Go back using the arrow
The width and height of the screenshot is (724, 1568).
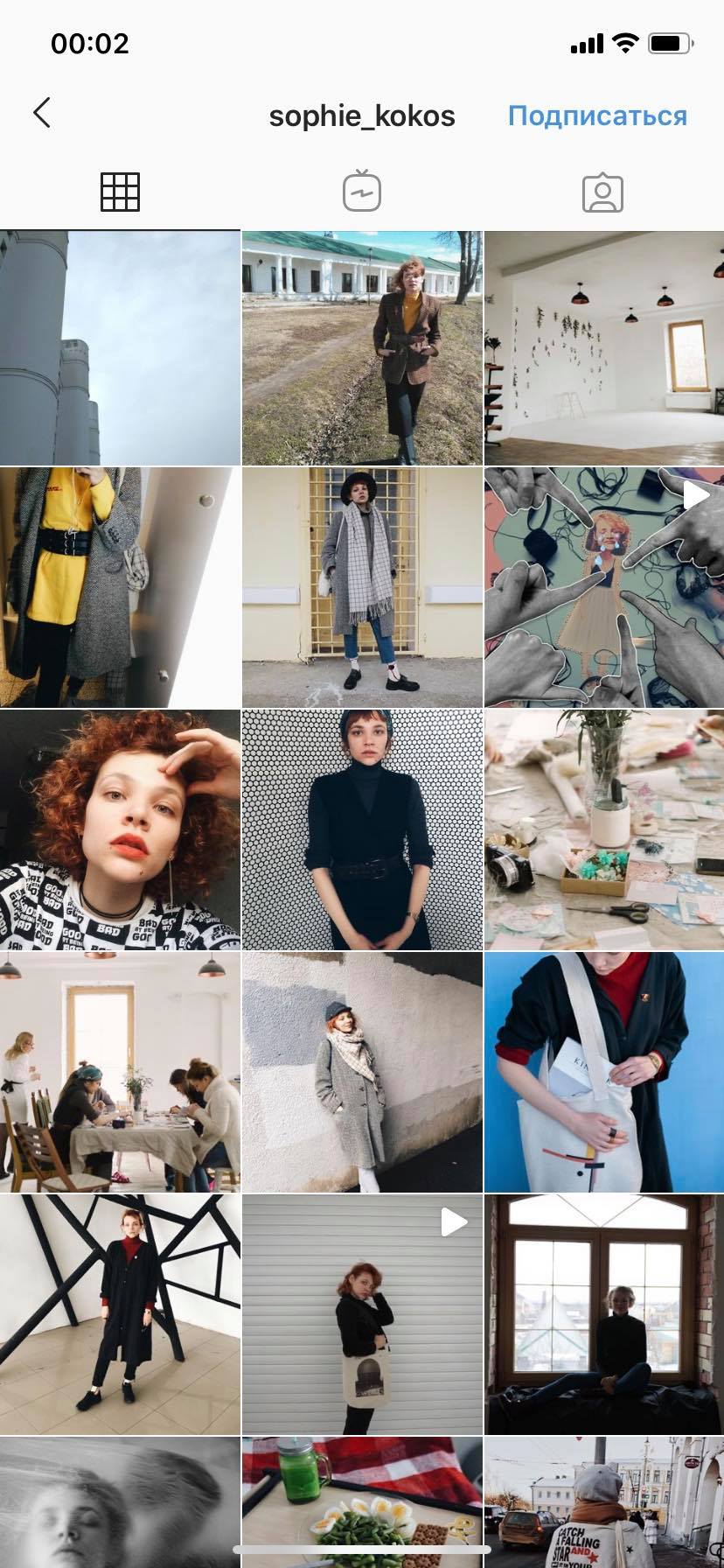[x=41, y=114]
